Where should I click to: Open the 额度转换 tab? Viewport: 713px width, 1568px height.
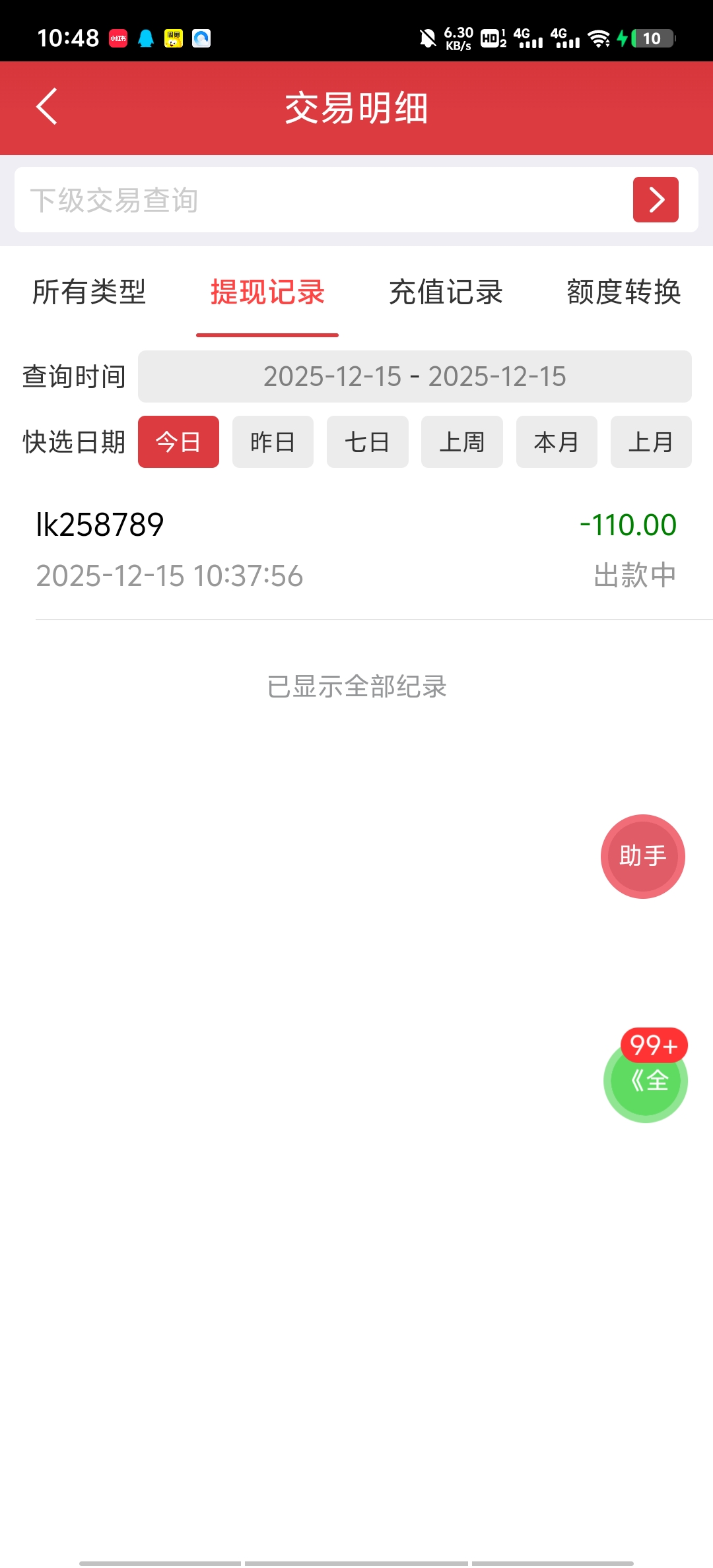point(623,292)
